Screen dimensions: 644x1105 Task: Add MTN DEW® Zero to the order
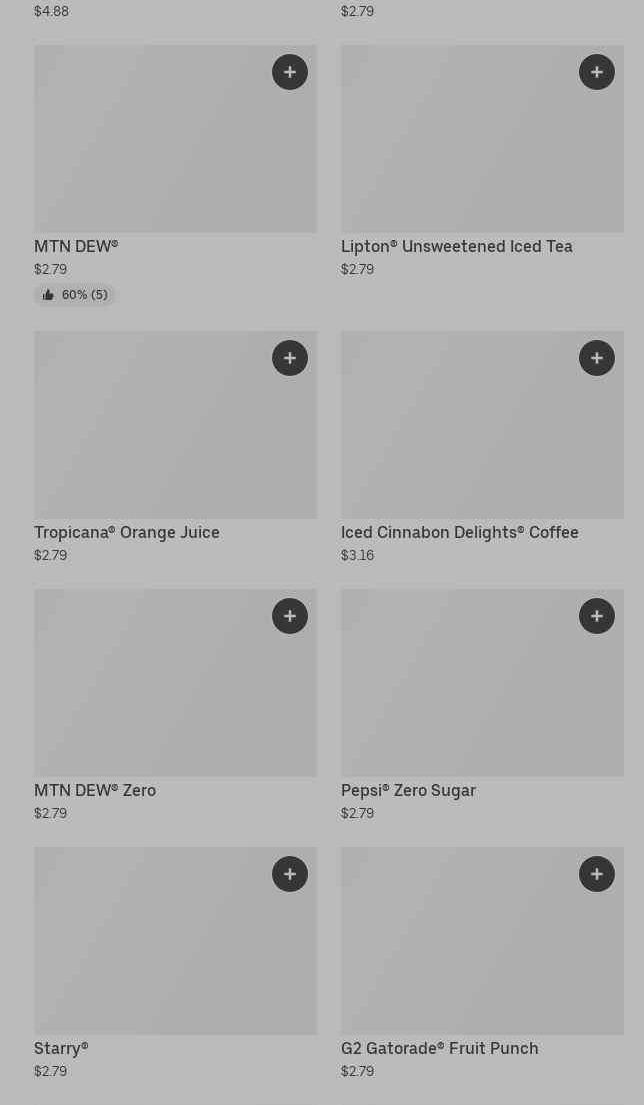(x=290, y=616)
